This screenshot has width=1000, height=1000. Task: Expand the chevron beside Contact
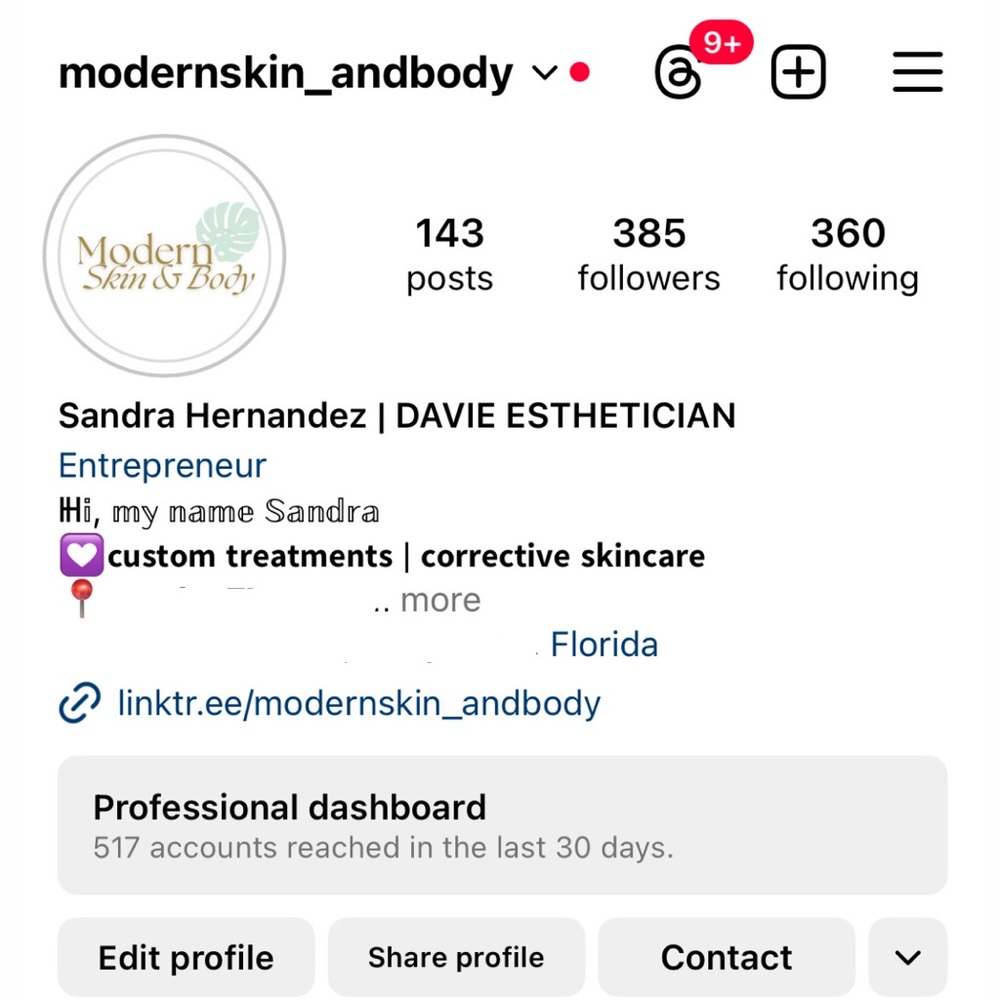[x=908, y=957]
